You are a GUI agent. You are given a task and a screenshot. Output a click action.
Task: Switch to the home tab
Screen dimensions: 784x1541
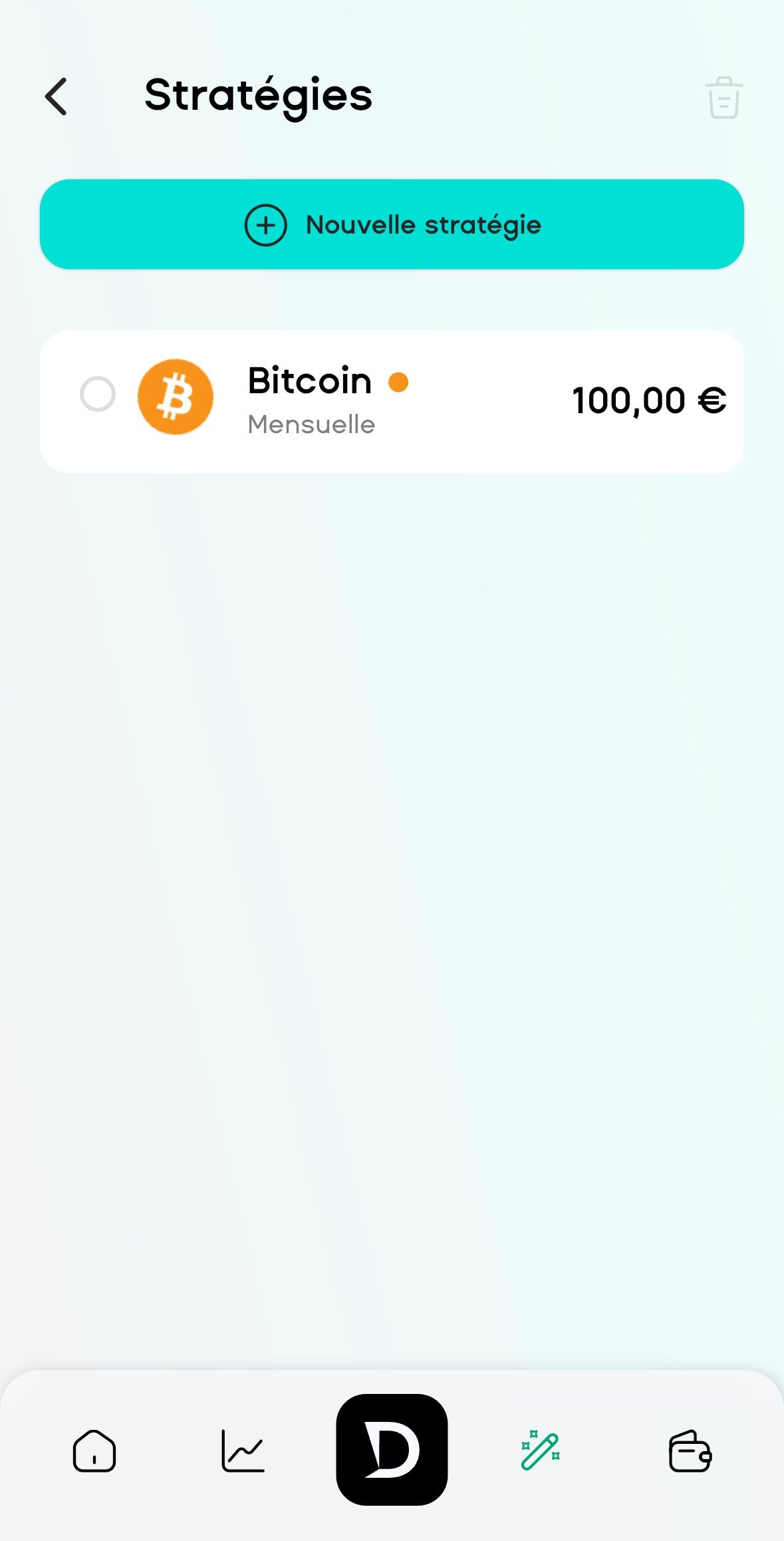click(x=94, y=1451)
